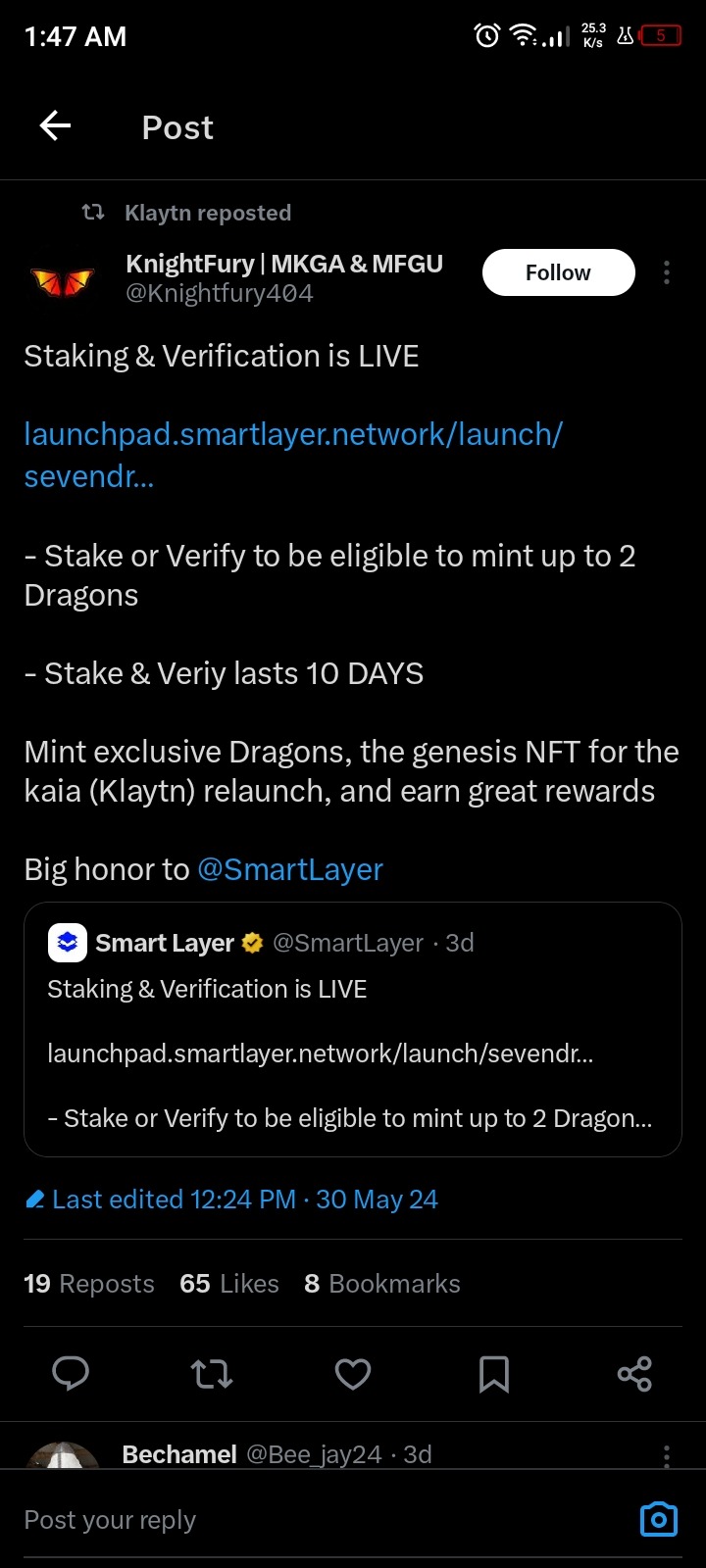Open the launchpad.smartlayer.network link in post
706x1568 pixels.
(292, 435)
